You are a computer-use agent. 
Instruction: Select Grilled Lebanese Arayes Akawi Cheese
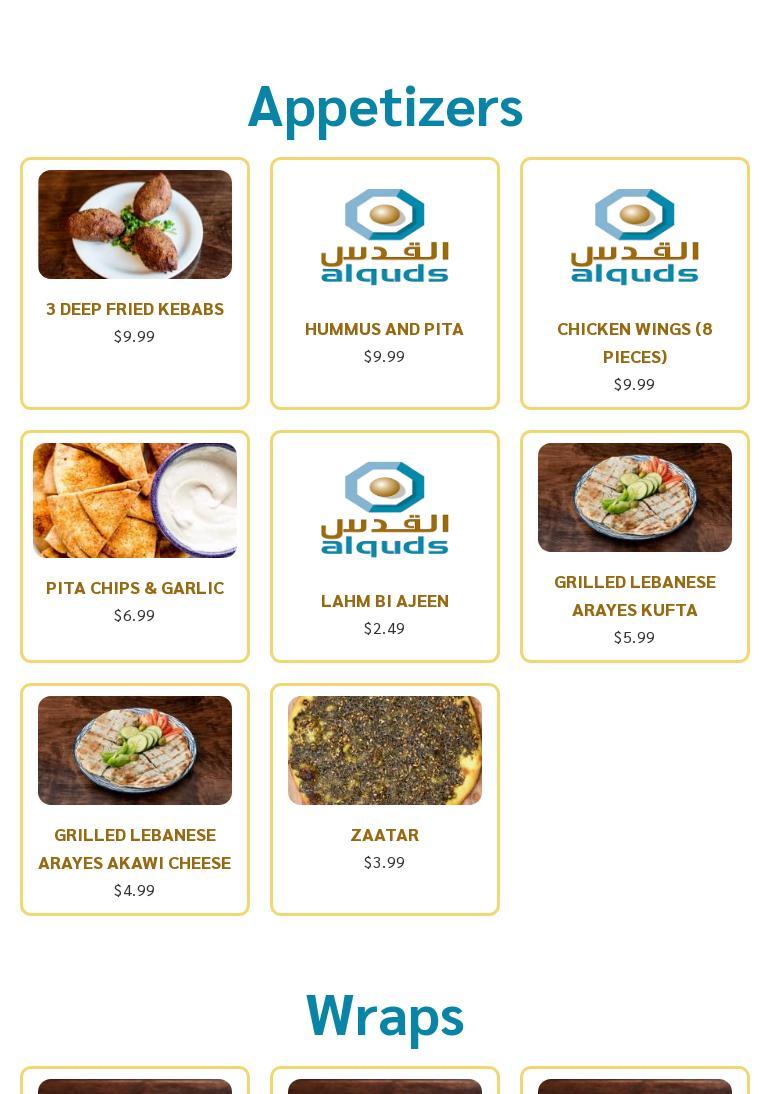click(135, 799)
